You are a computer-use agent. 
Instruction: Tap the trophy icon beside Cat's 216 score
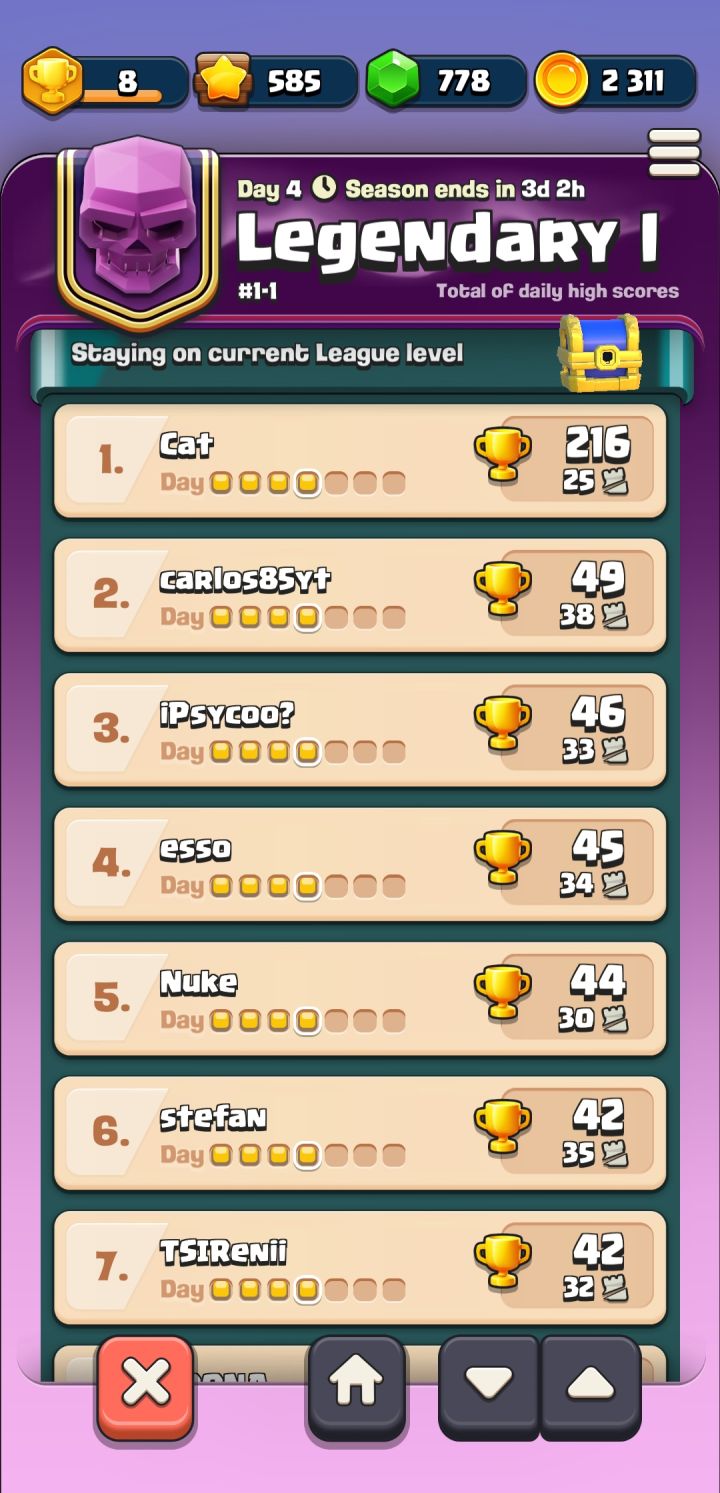tap(503, 451)
